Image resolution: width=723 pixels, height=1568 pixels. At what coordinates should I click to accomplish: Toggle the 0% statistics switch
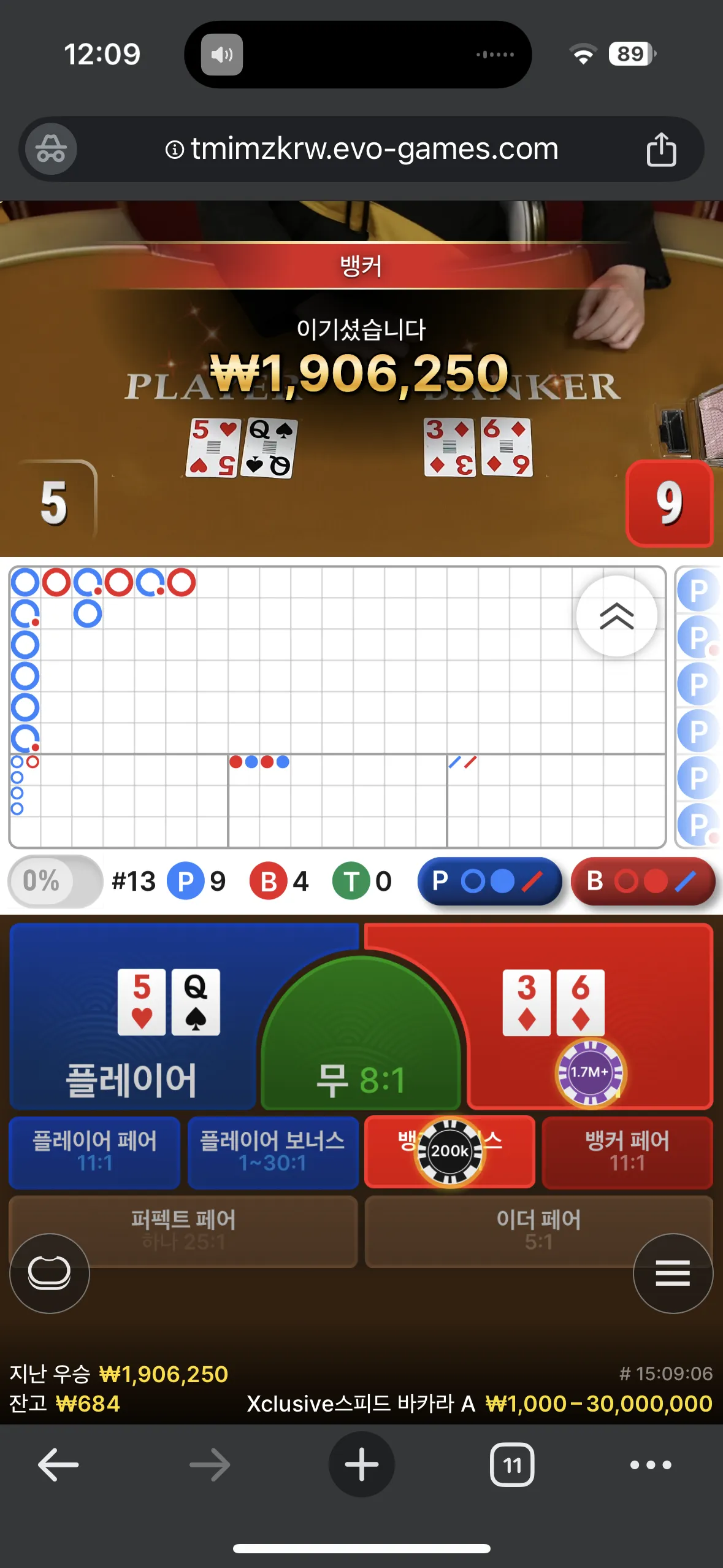click(x=55, y=881)
